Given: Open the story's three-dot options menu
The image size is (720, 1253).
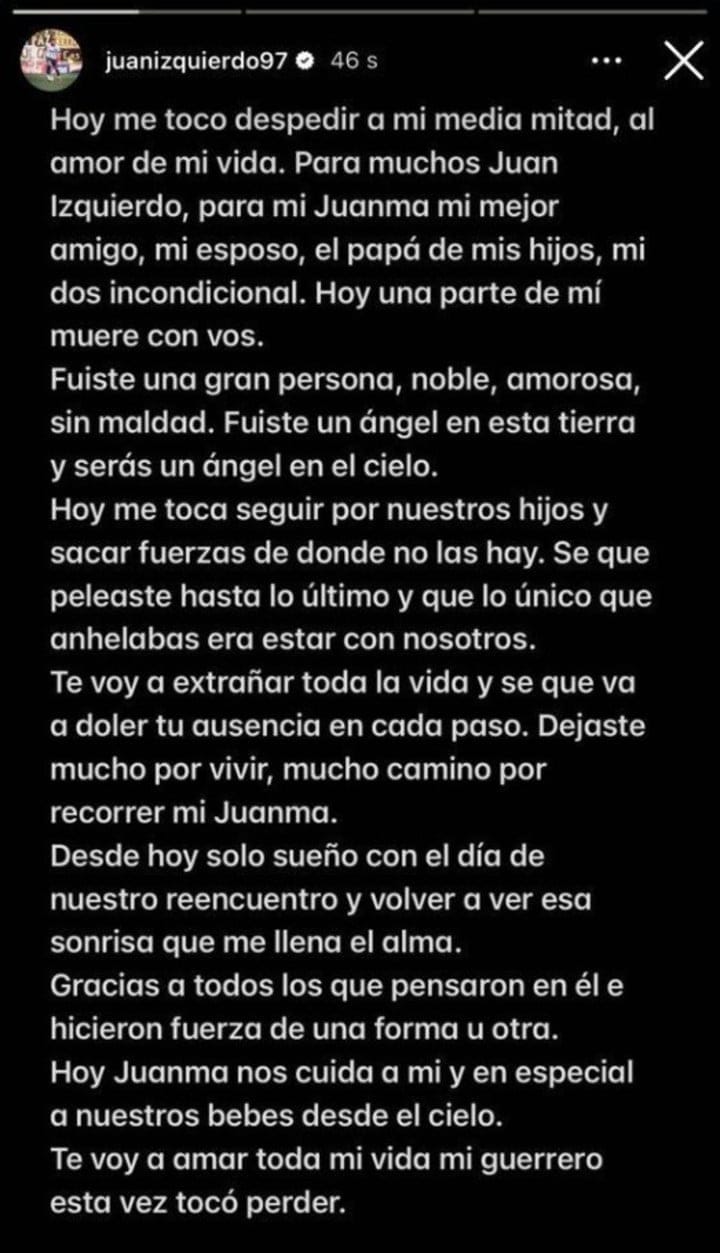Looking at the screenshot, I should [608, 61].
